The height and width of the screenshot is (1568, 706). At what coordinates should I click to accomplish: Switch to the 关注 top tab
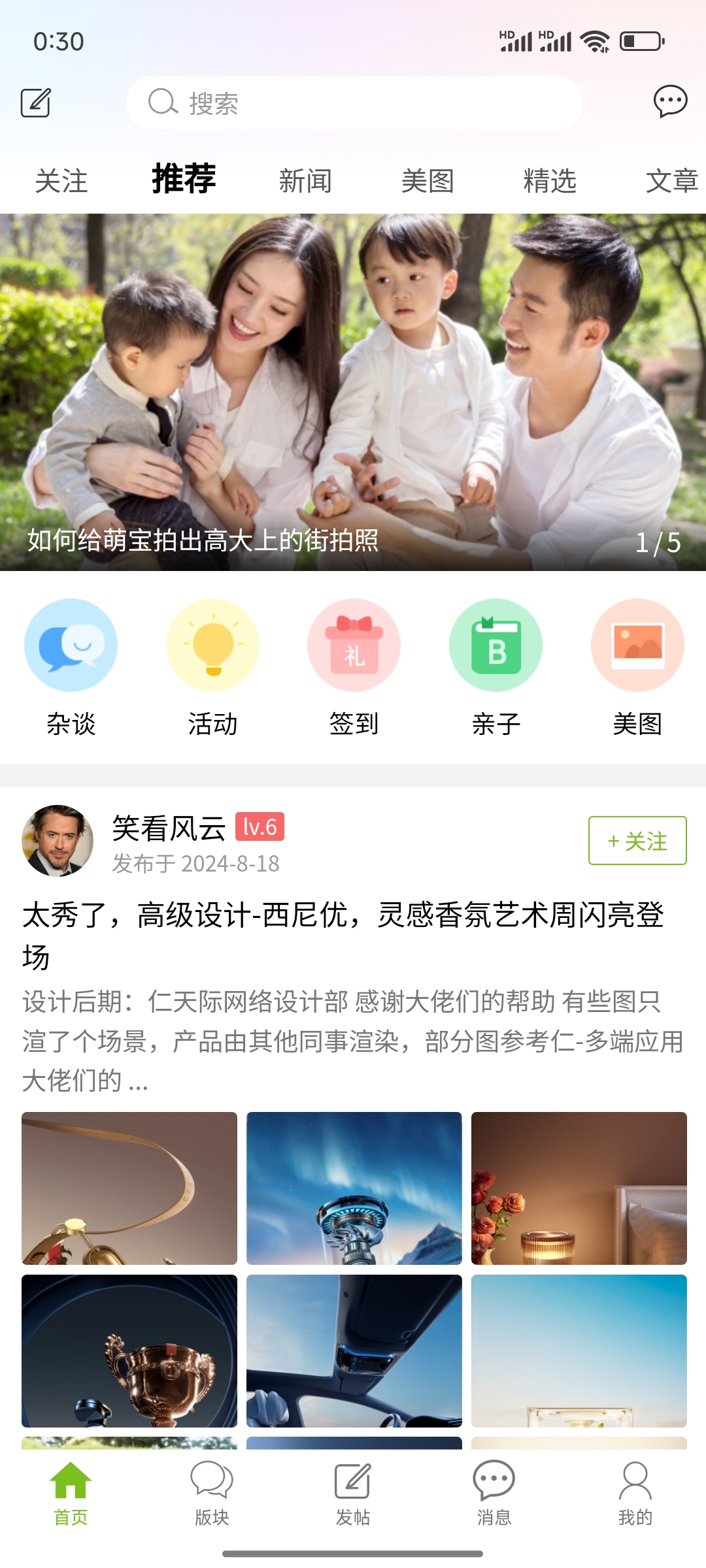61,181
